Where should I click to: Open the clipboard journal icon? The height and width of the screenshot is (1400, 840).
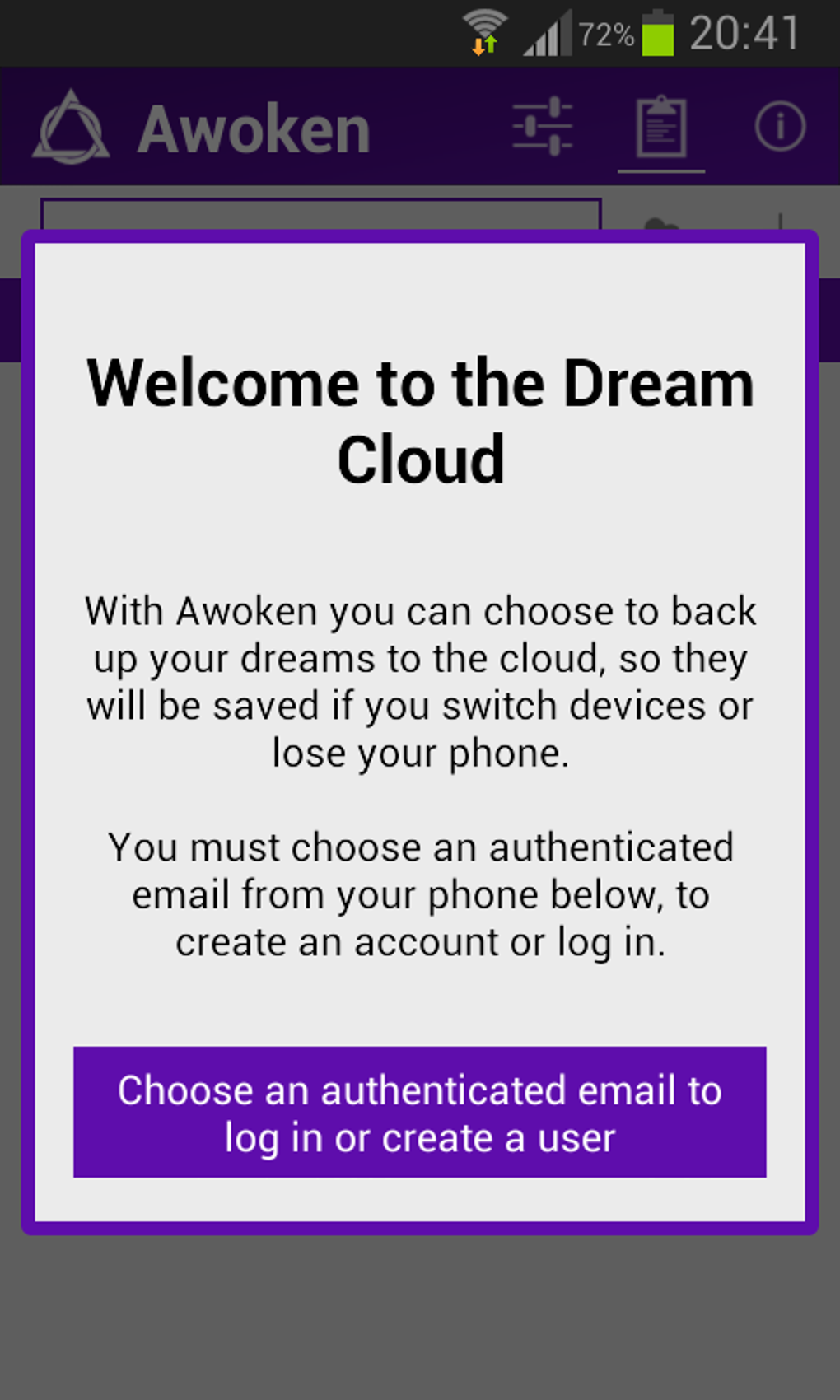[660, 128]
